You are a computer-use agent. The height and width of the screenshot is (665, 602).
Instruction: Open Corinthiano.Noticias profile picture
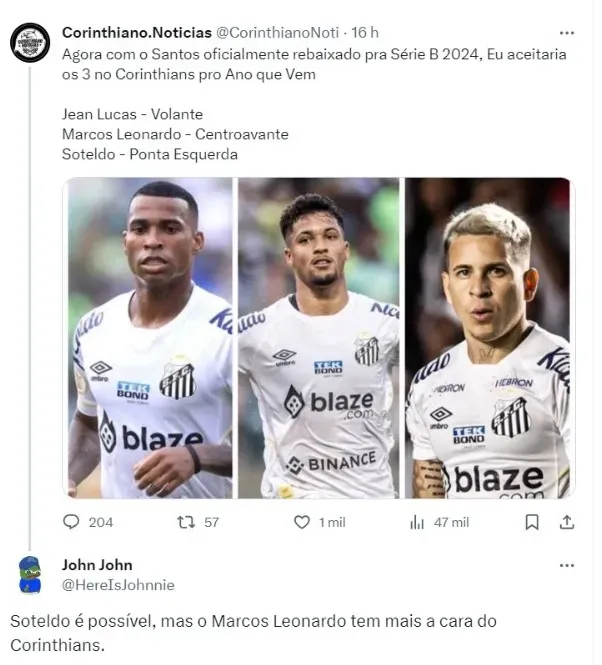tap(30, 43)
